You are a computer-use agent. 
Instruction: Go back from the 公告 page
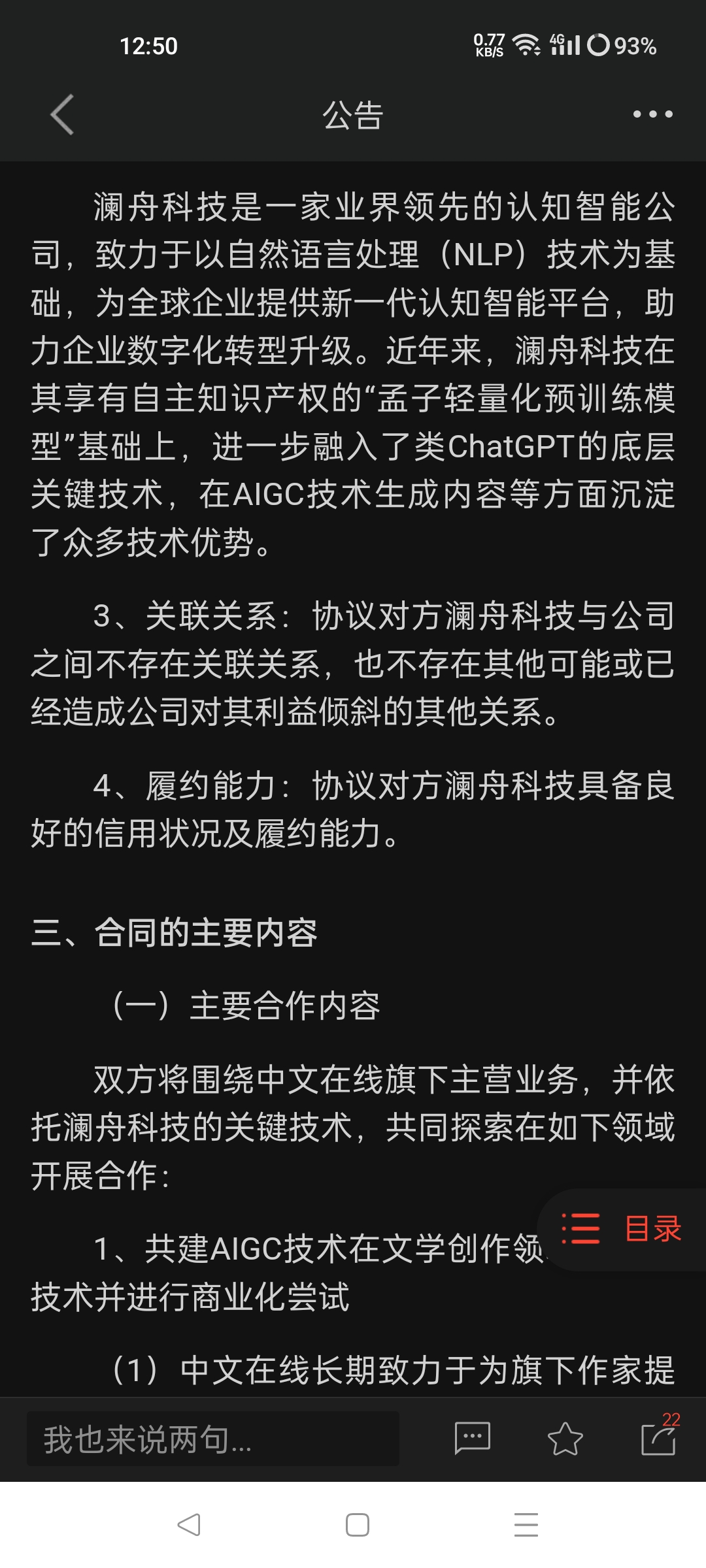click(x=62, y=114)
